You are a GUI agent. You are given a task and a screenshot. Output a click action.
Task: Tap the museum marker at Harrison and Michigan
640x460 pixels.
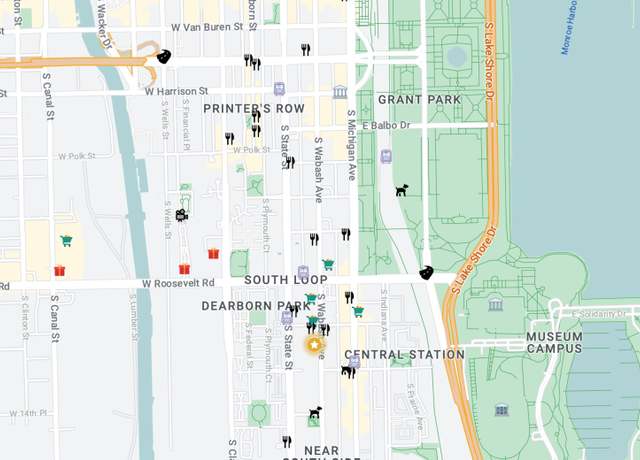click(x=340, y=92)
